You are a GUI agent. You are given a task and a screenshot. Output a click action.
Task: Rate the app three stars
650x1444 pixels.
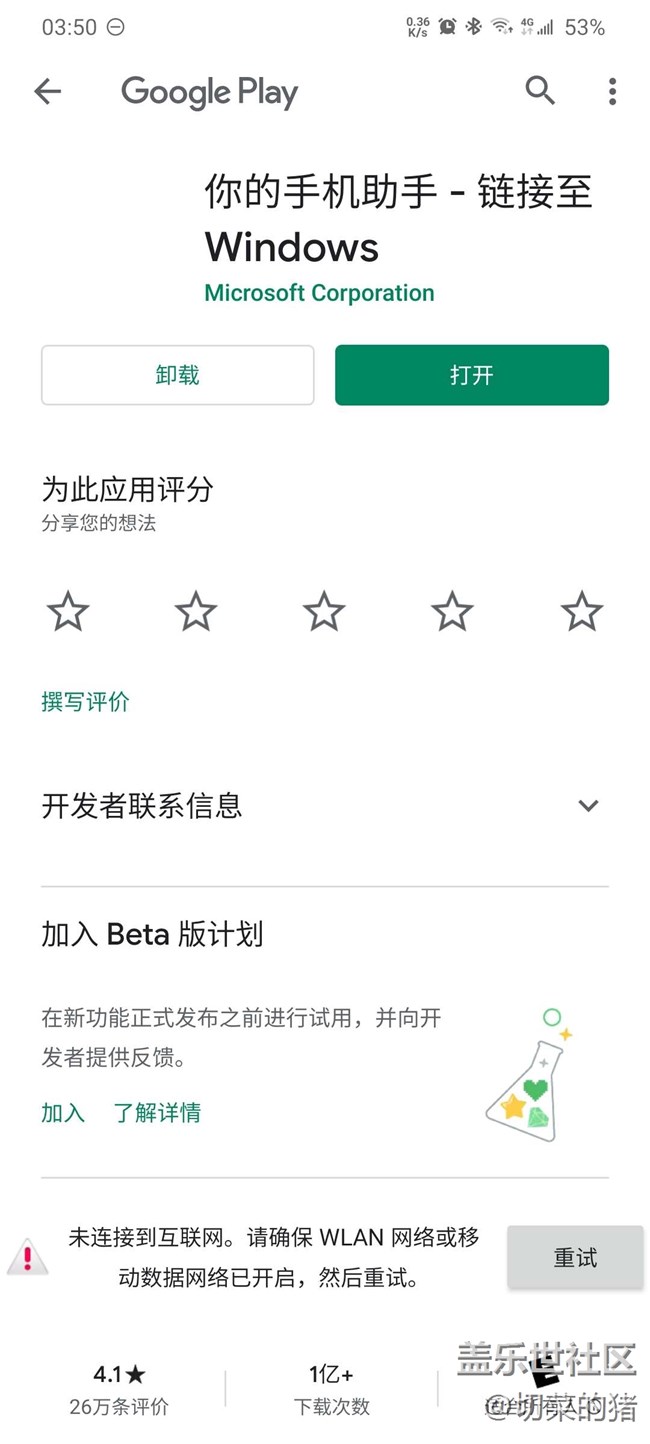click(324, 611)
